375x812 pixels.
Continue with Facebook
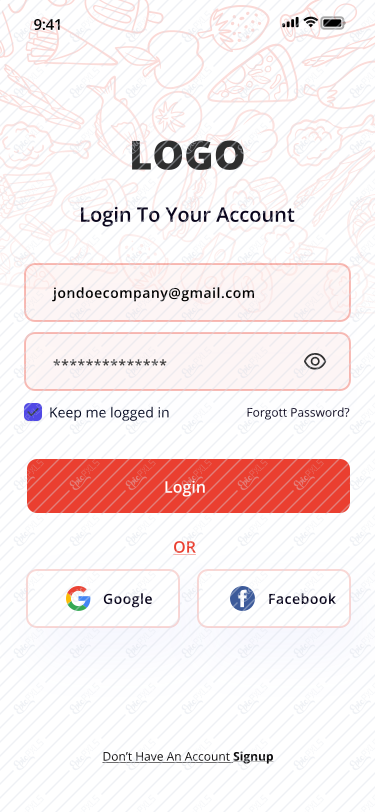click(x=274, y=599)
